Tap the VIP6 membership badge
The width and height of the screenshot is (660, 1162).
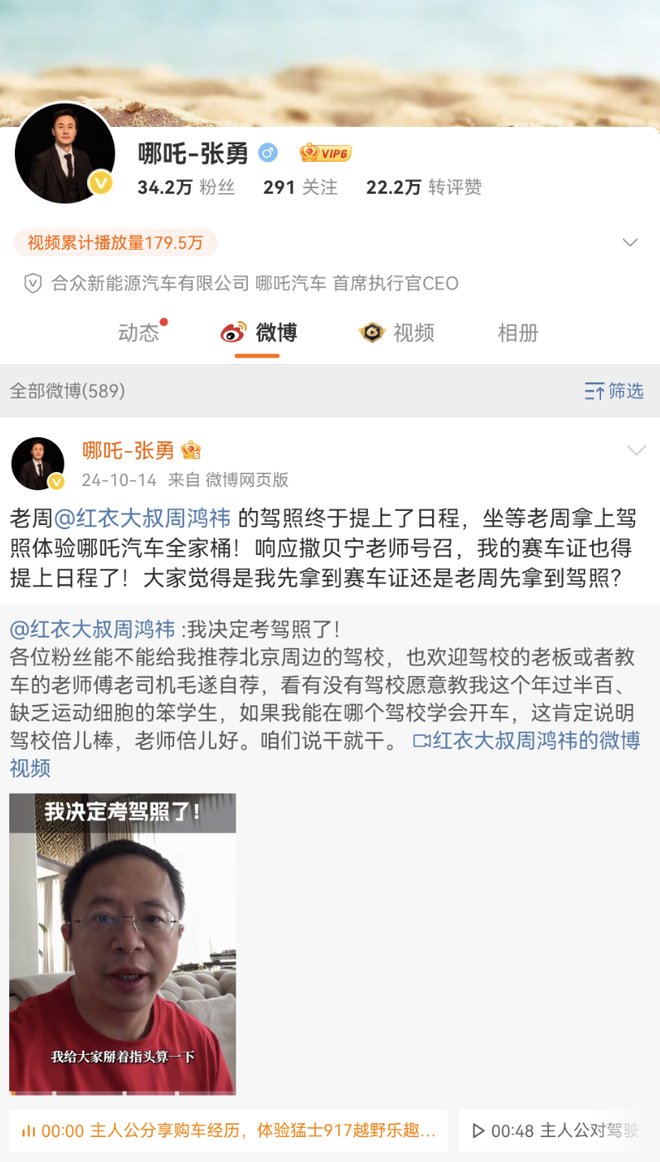[x=326, y=153]
